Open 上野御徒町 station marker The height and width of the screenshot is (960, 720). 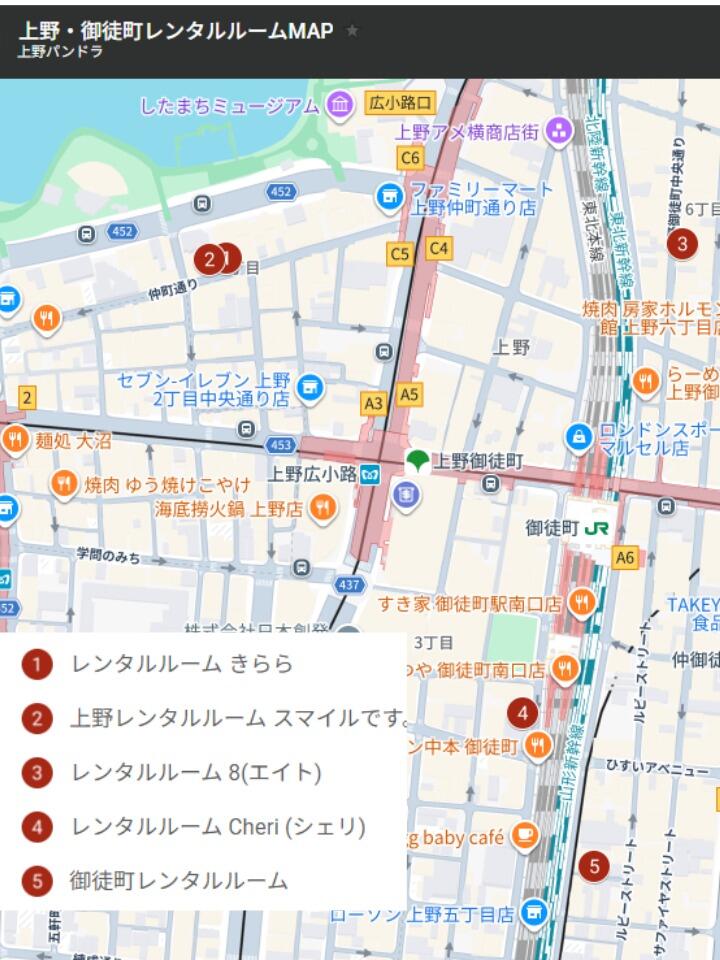coord(418,462)
